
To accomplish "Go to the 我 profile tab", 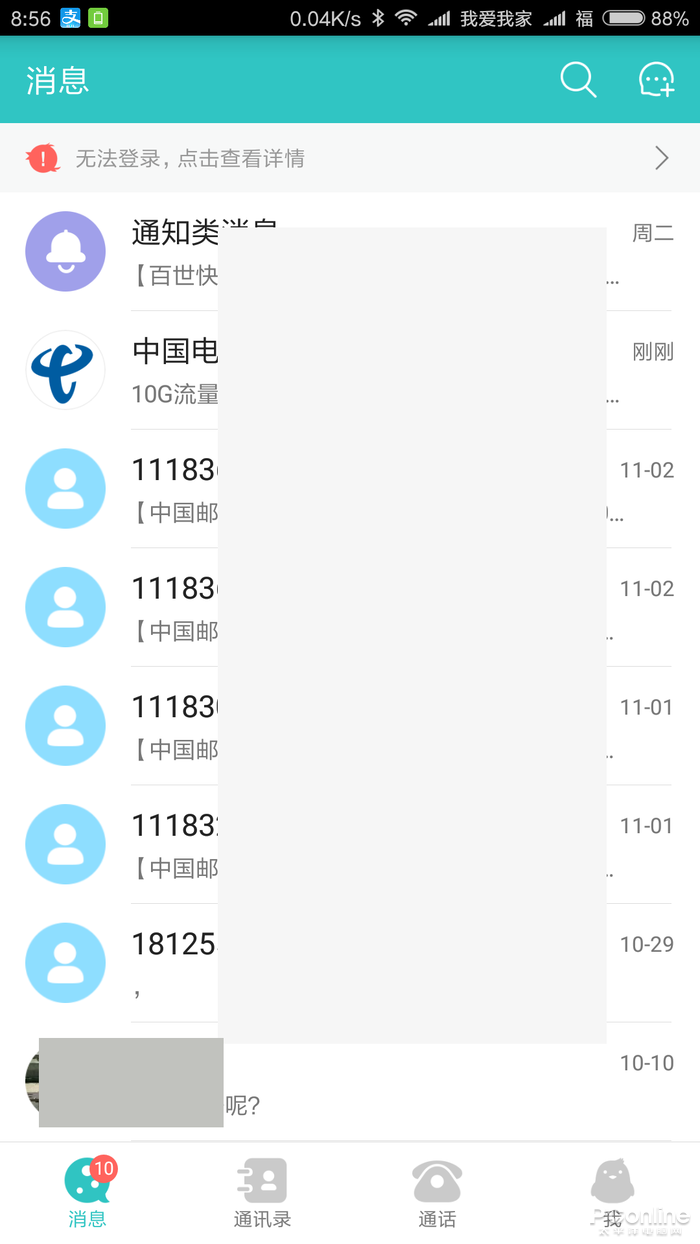I will click(612, 1193).
